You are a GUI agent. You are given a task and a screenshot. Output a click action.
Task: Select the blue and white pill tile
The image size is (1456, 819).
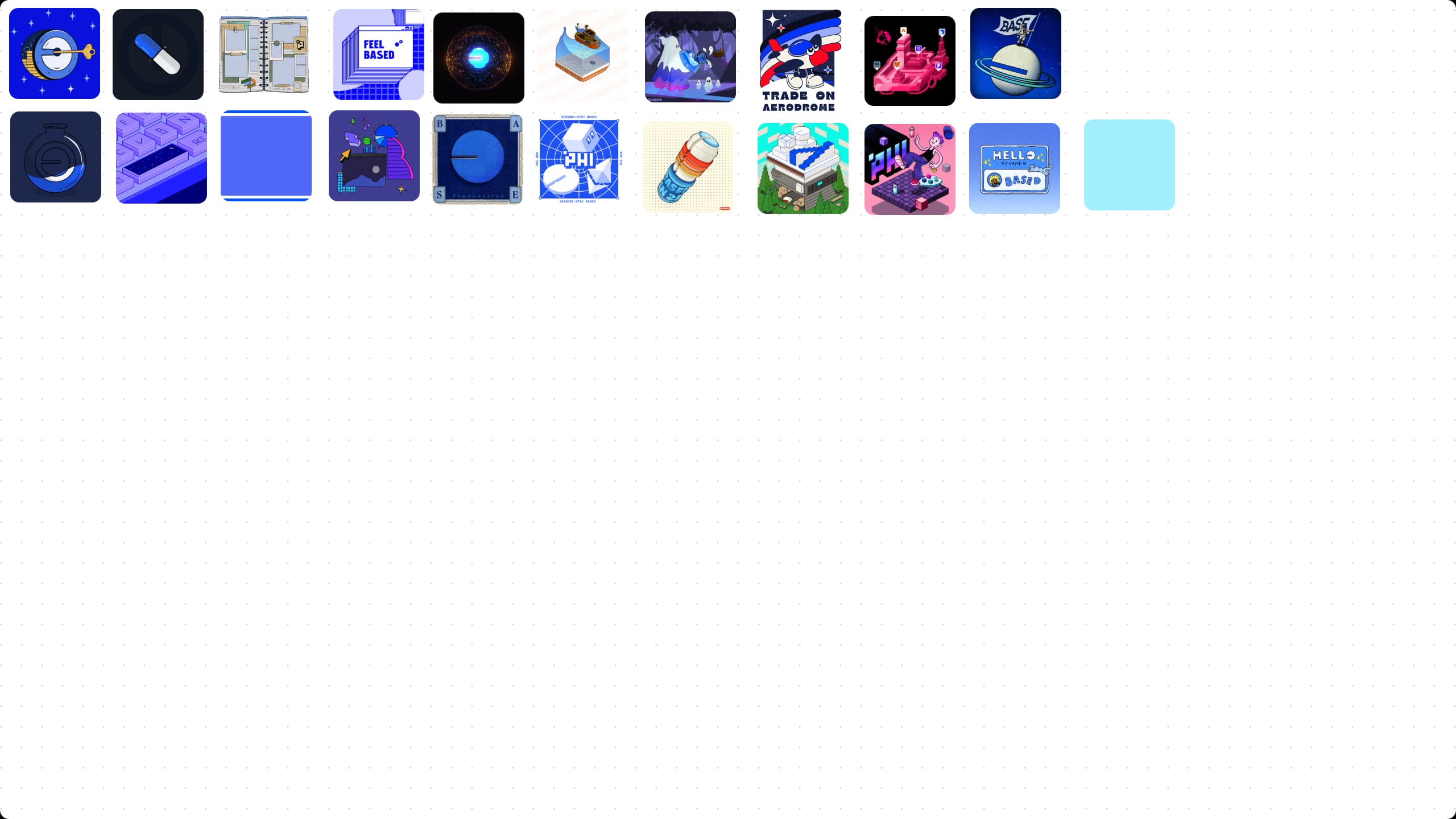(x=158, y=55)
